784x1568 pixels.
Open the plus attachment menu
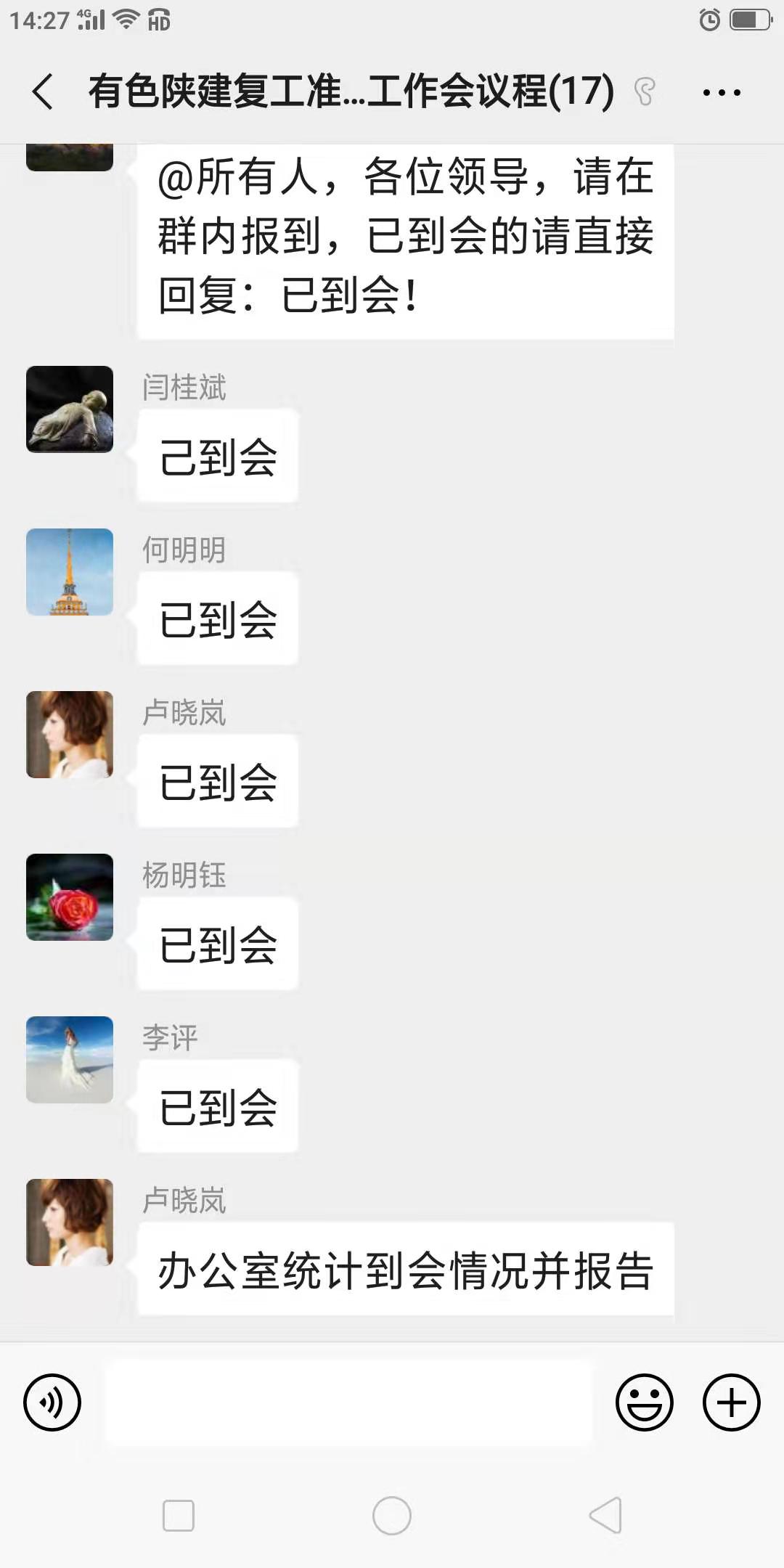(731, 1402)
